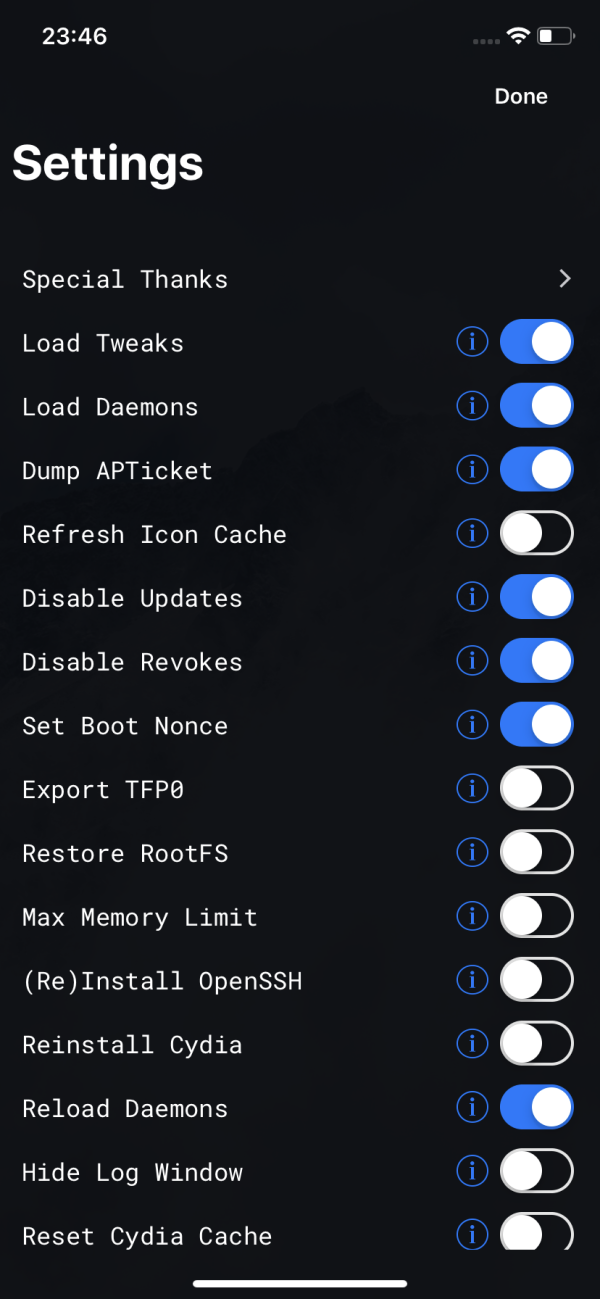
Task: Enable Hide Log Window
Action: pyautogui.click(x=536, y=1172)
